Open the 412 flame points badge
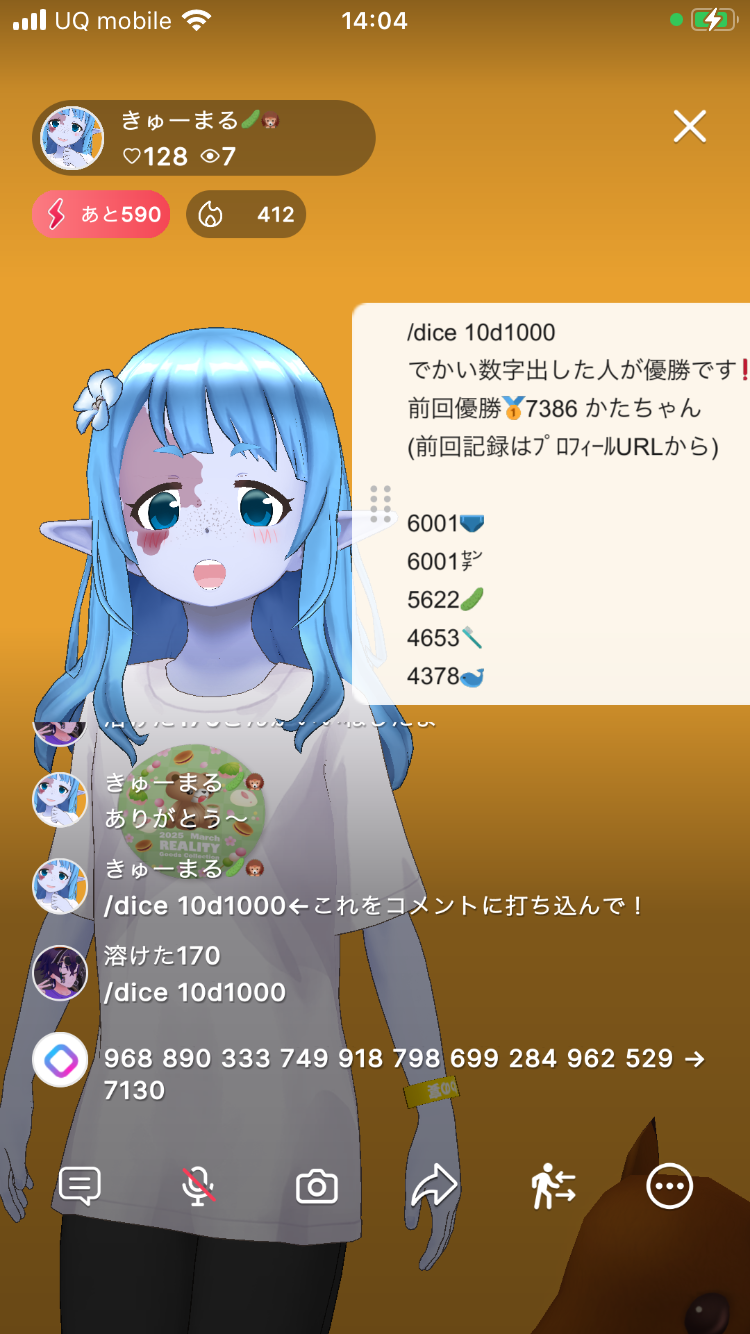This screenshot has width=750, height=1334. (x=246, y=215)
